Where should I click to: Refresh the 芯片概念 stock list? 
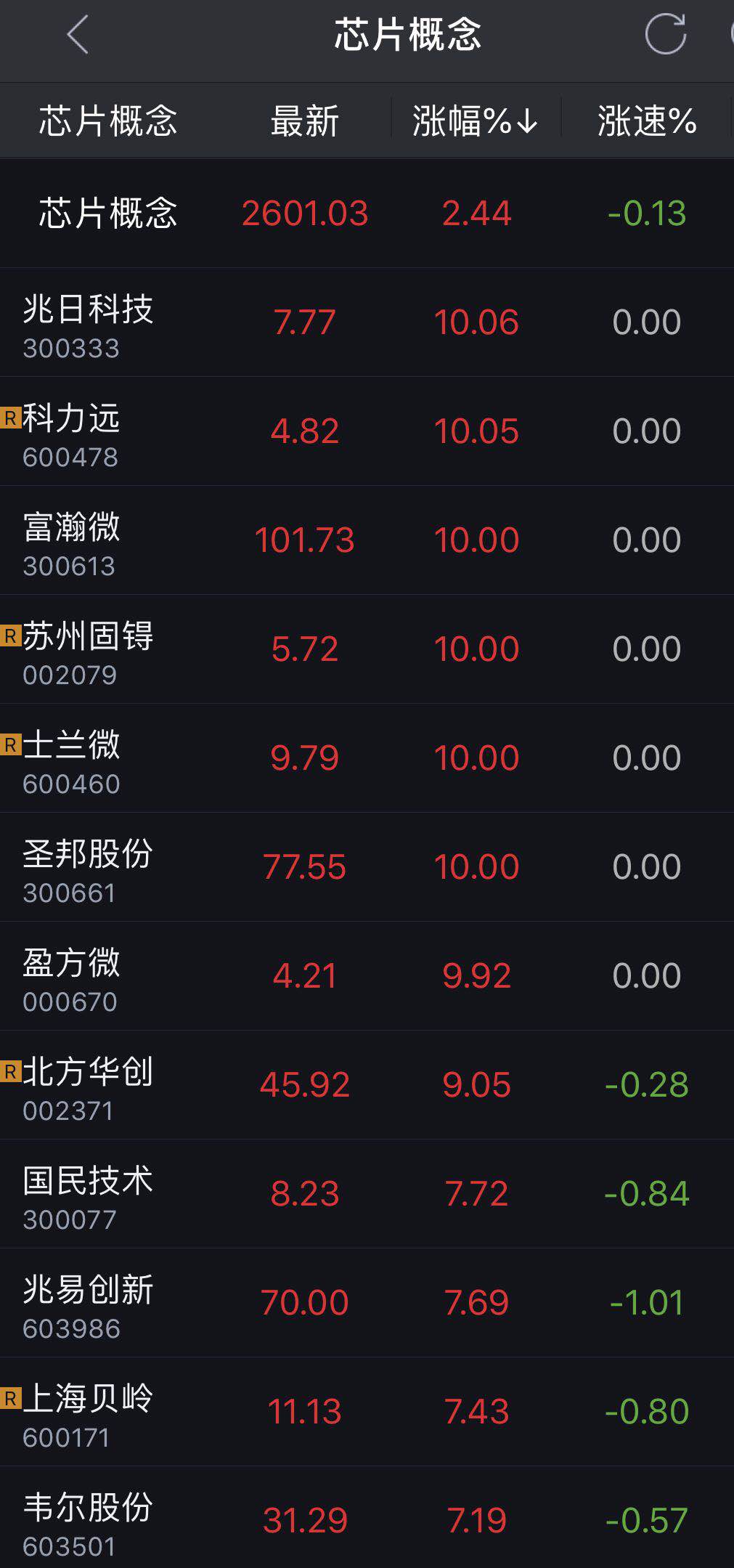pos(665,34)
